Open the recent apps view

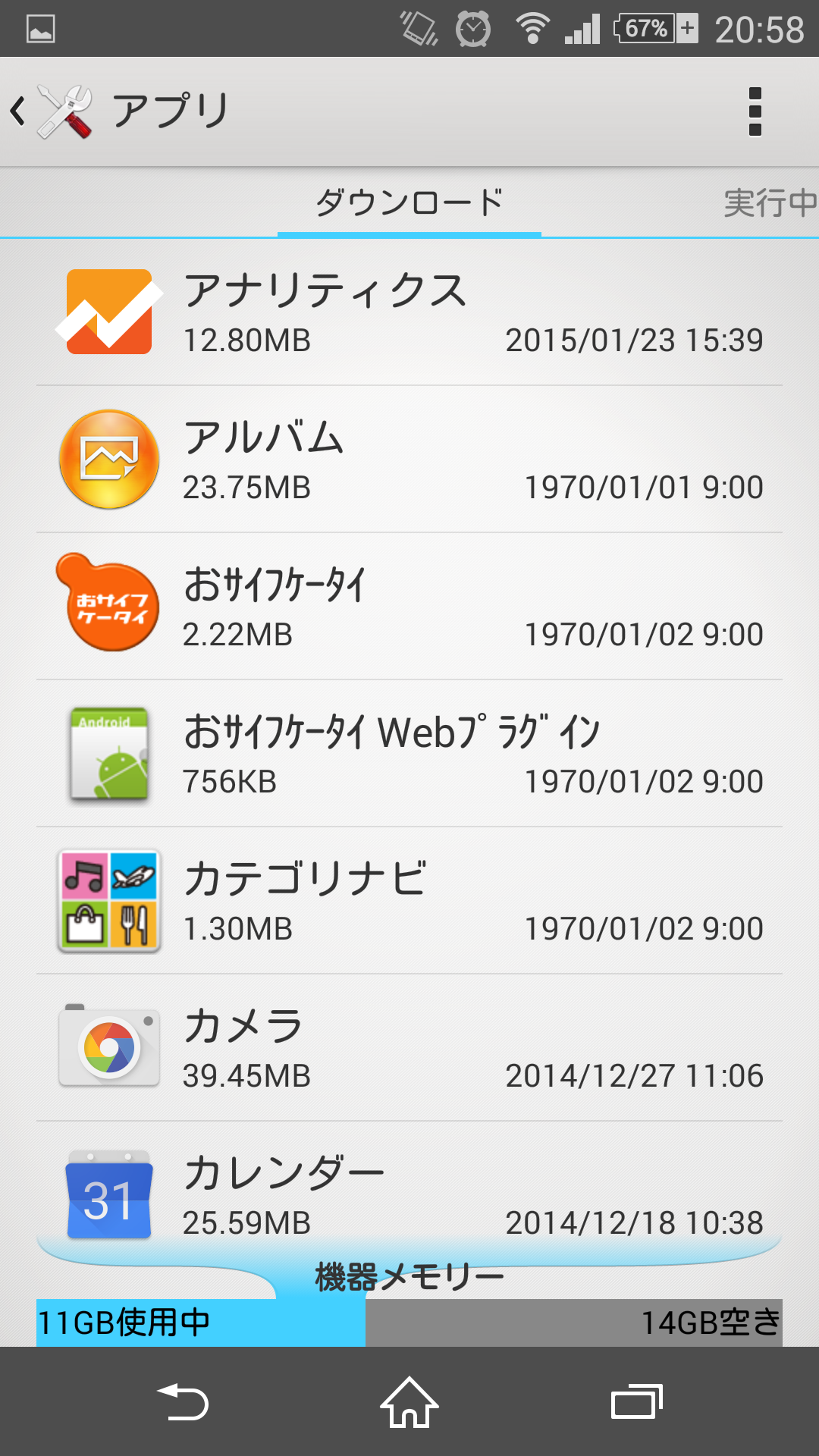coord(637,1402)
